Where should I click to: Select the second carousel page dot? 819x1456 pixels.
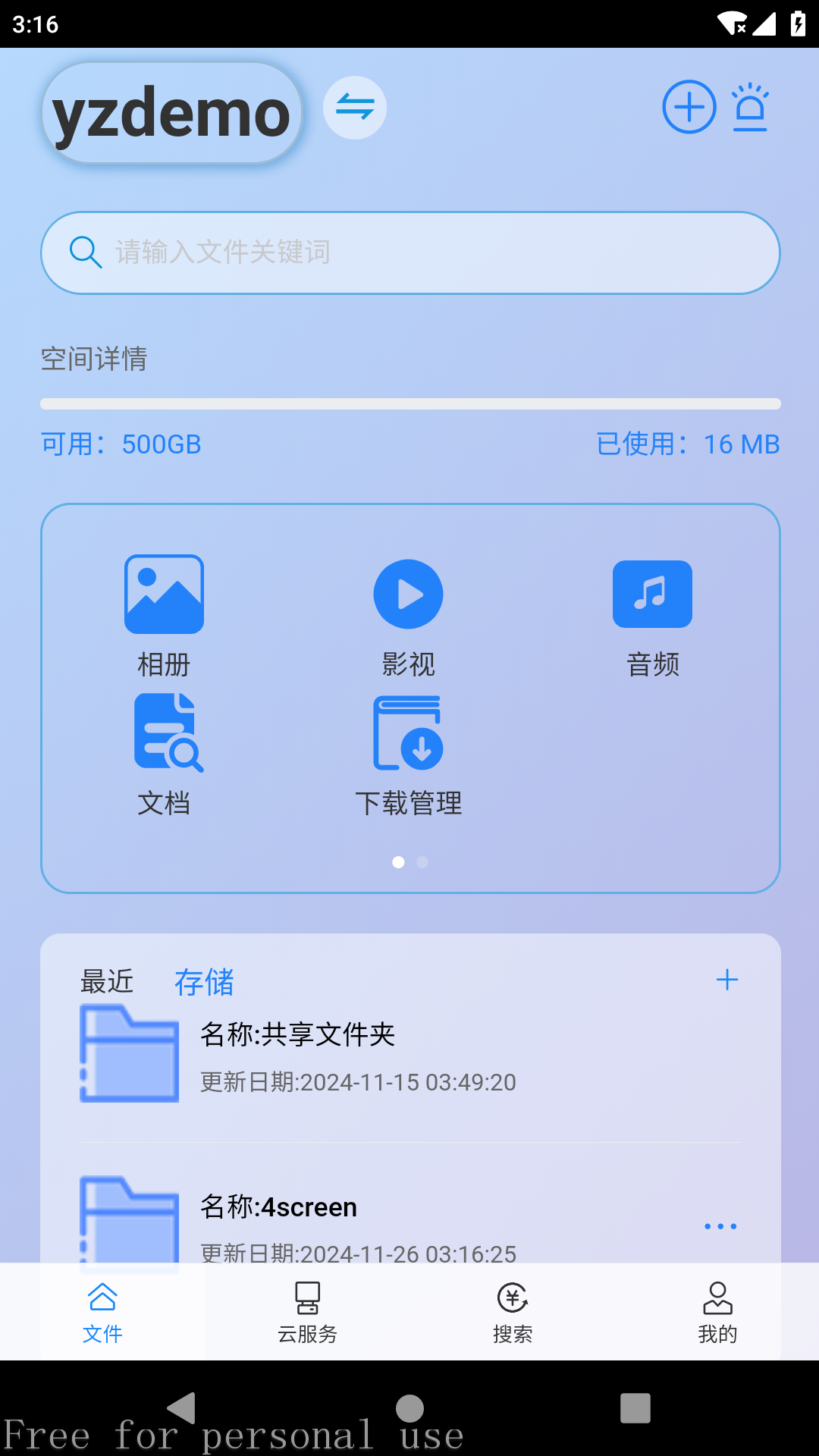(422, 862)
